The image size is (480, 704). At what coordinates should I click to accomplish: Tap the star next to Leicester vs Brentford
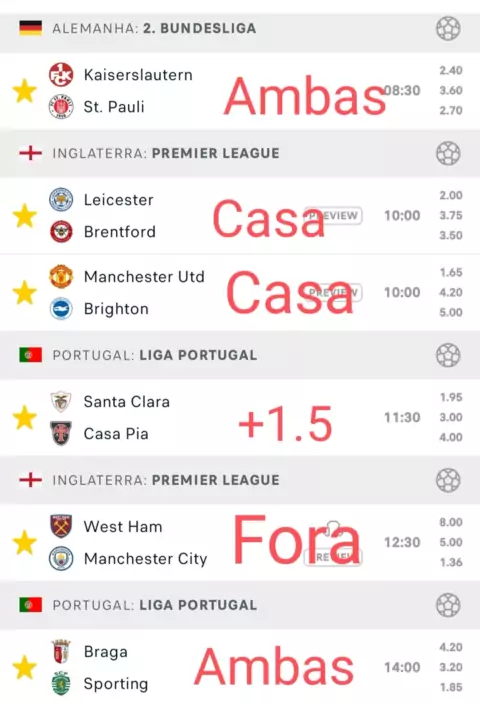tap(25, 216)
